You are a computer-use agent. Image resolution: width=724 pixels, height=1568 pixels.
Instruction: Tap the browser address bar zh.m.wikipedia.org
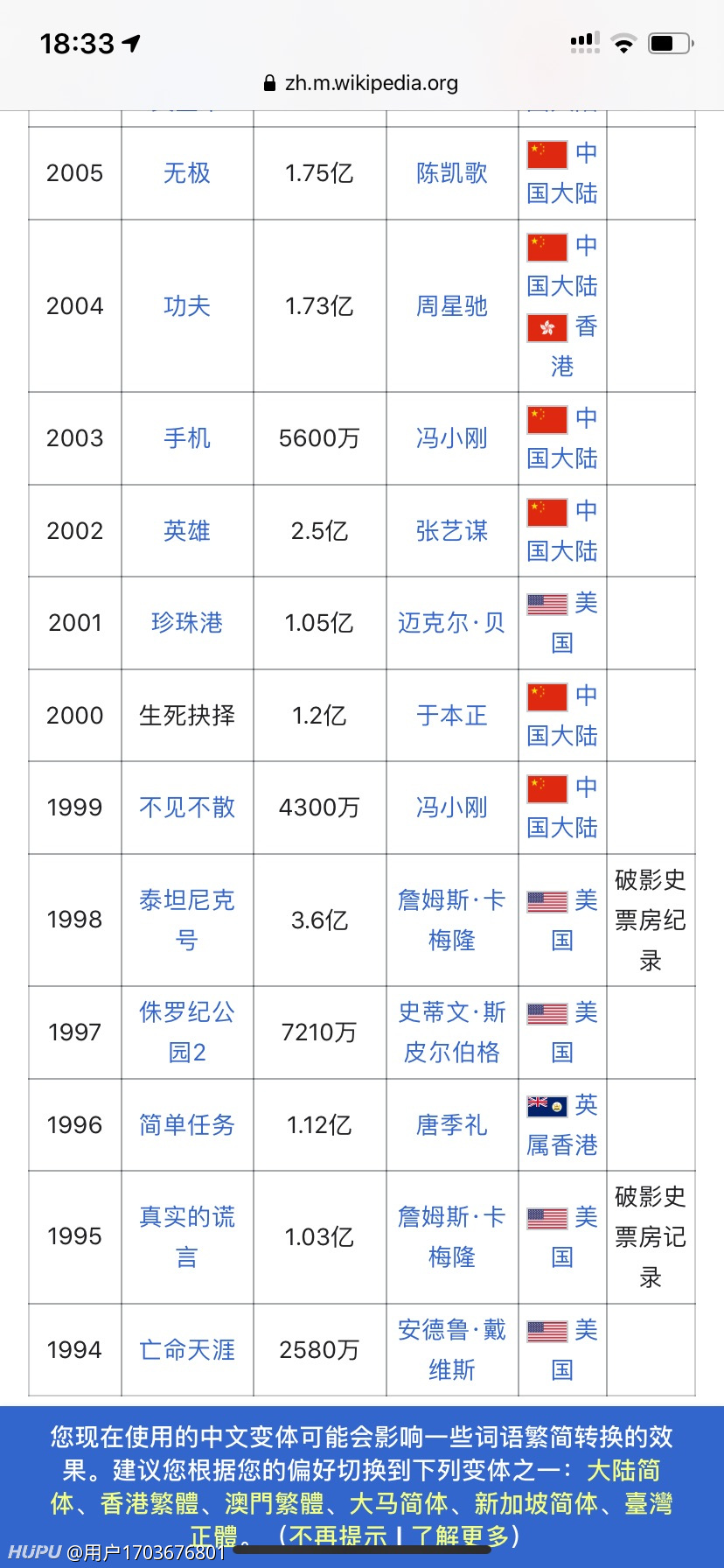pyautogui.click(x=361, y=83)
